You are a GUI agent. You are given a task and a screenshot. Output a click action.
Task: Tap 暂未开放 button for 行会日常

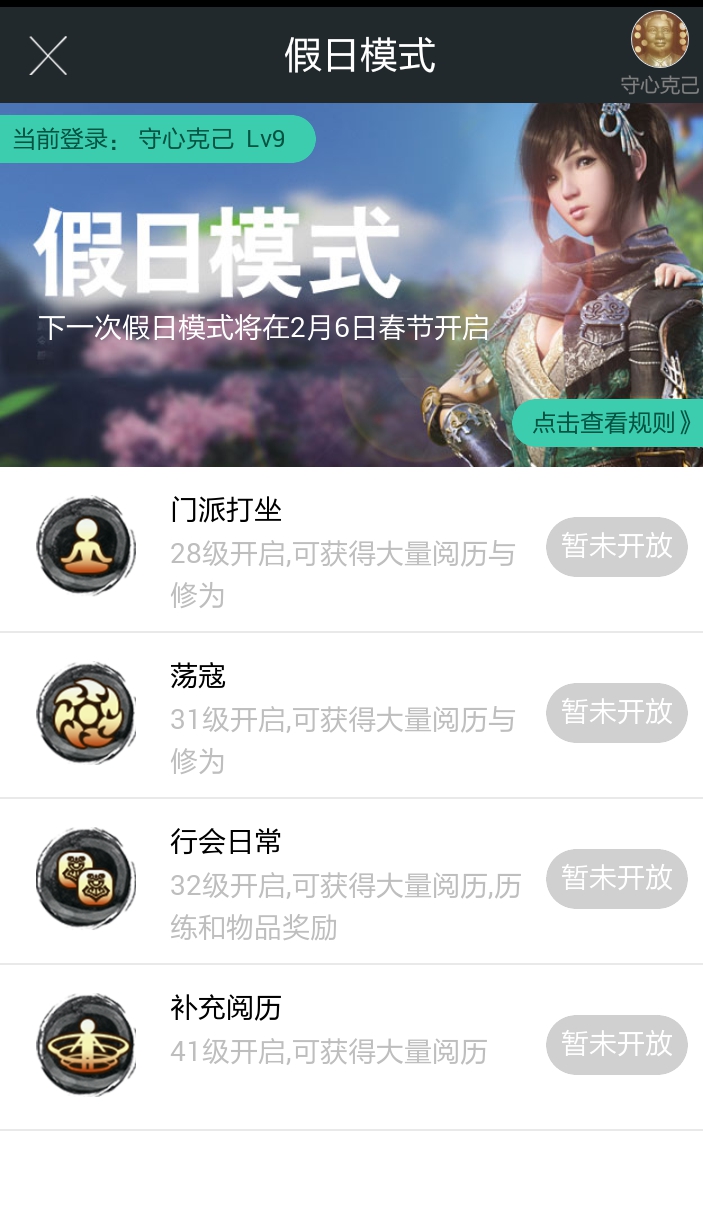(x=616, y=878)
